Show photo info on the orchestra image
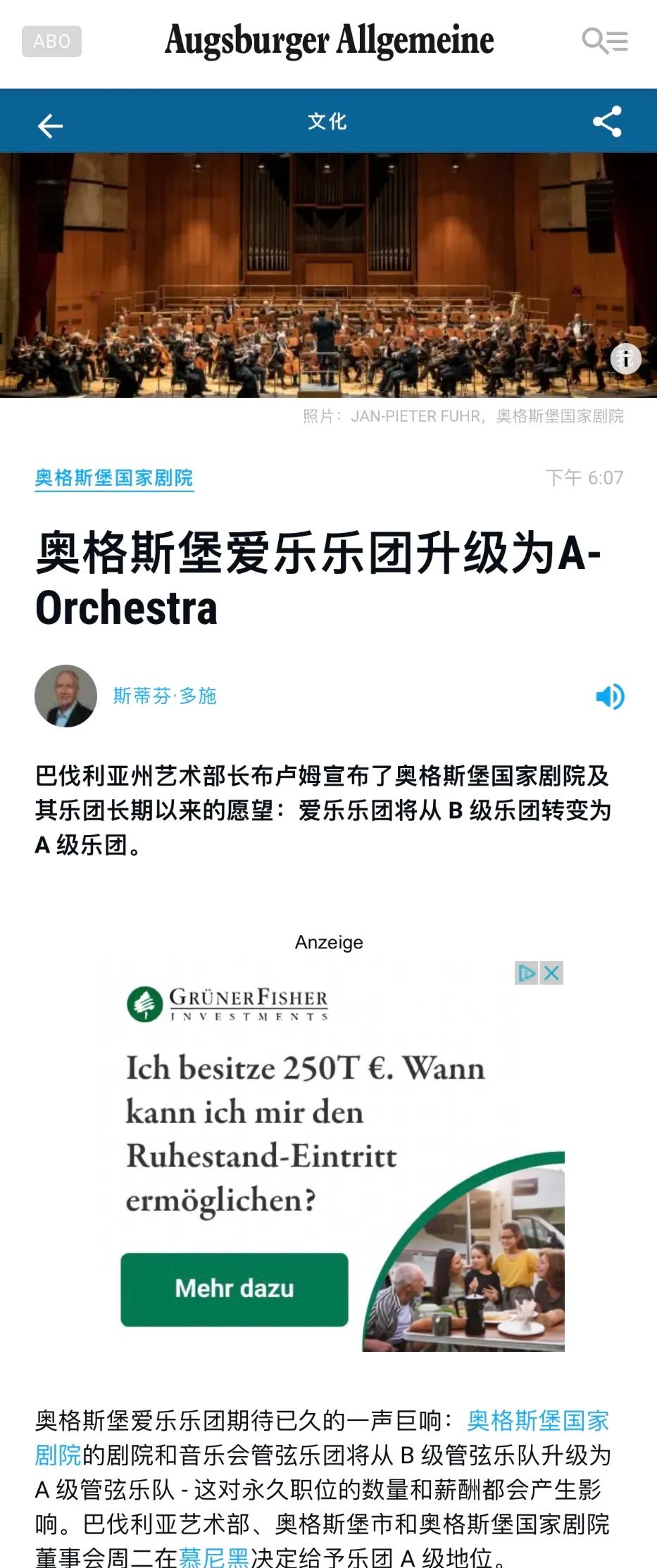This screenshot has height=1568, width=657. pos(625,359)
